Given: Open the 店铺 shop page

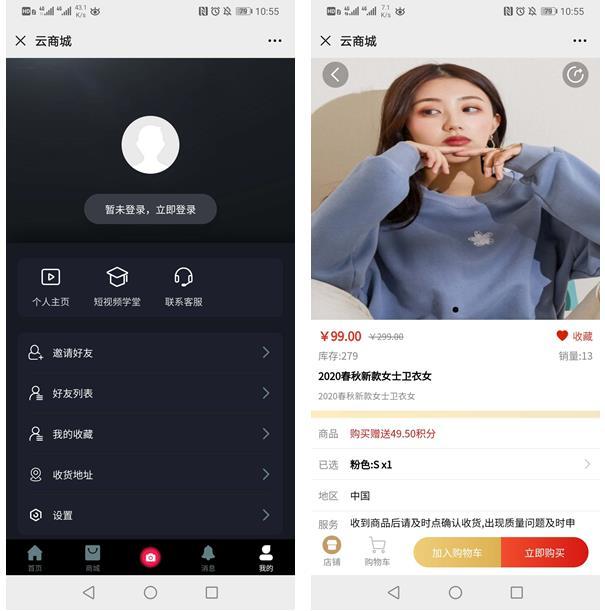Looking at the screenshot, I should pyautogui.click(x=332, y=551).
